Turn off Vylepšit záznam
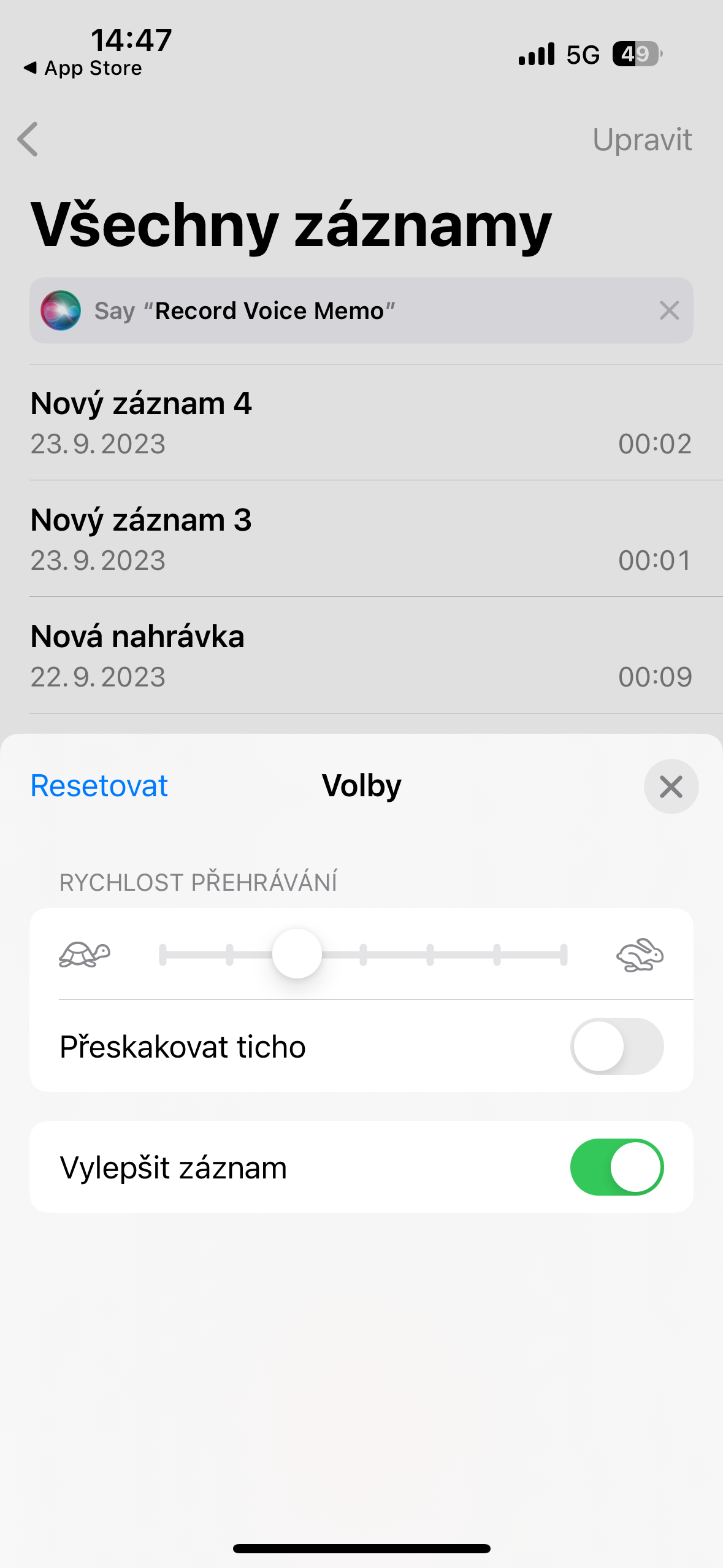Viewport: 723px width, 1568px height. click(x=616, y=1167)
